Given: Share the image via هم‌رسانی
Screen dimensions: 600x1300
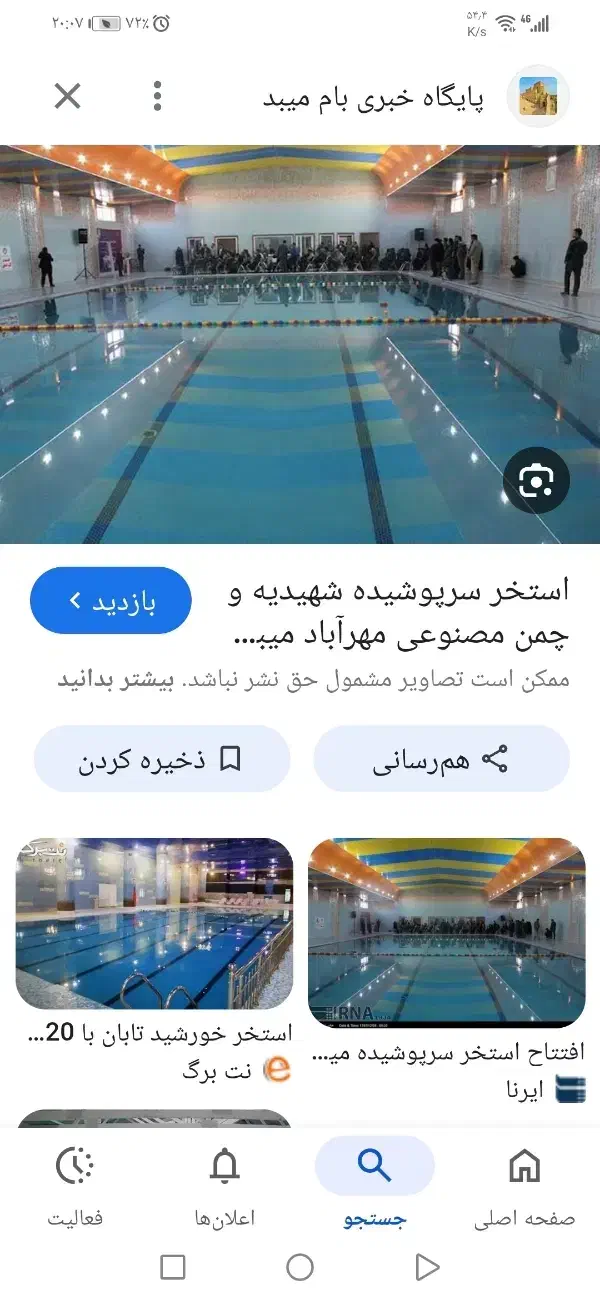Looking at the screenshot, I should 441,759.
